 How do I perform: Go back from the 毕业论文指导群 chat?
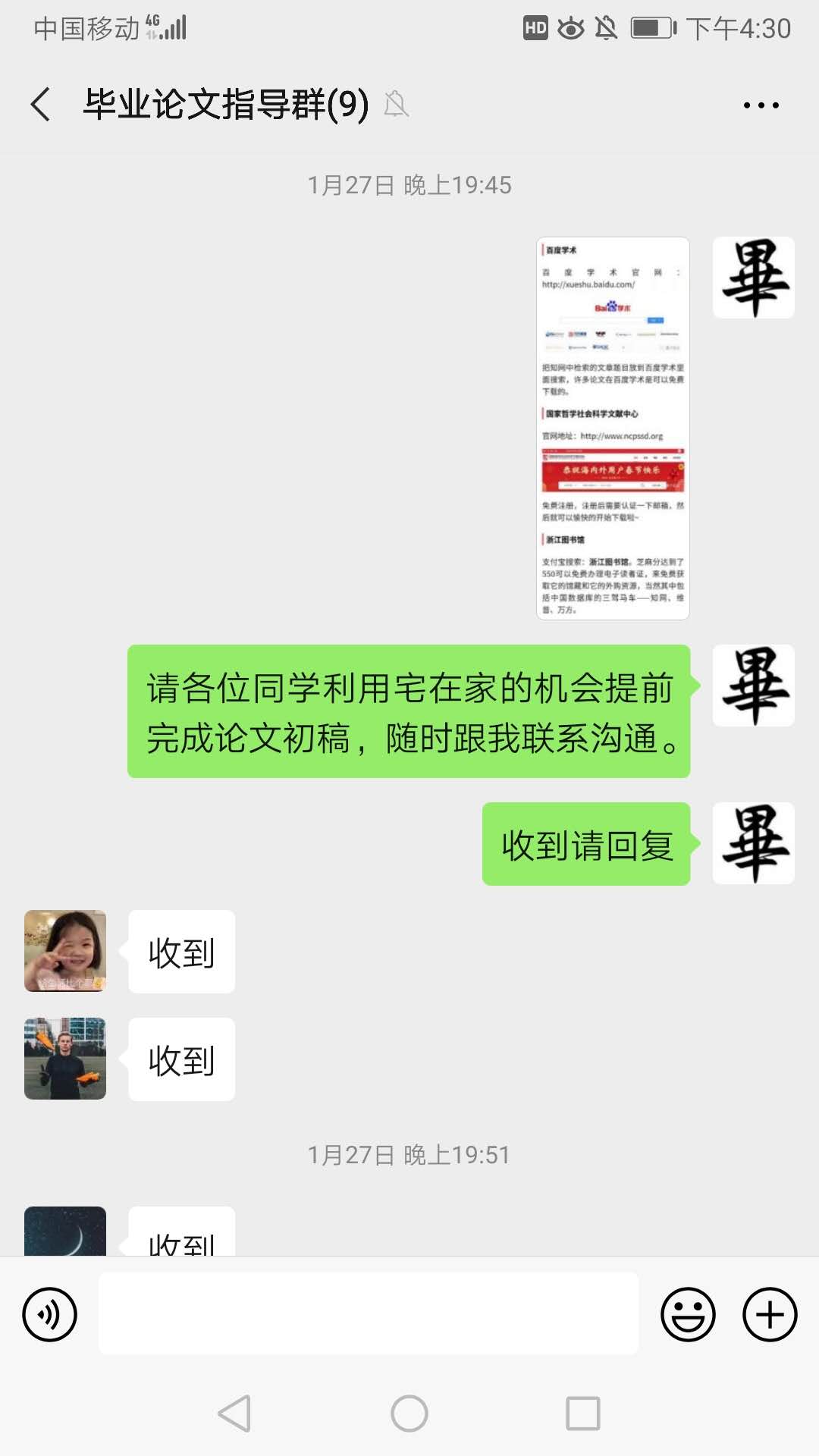(41, 104)
